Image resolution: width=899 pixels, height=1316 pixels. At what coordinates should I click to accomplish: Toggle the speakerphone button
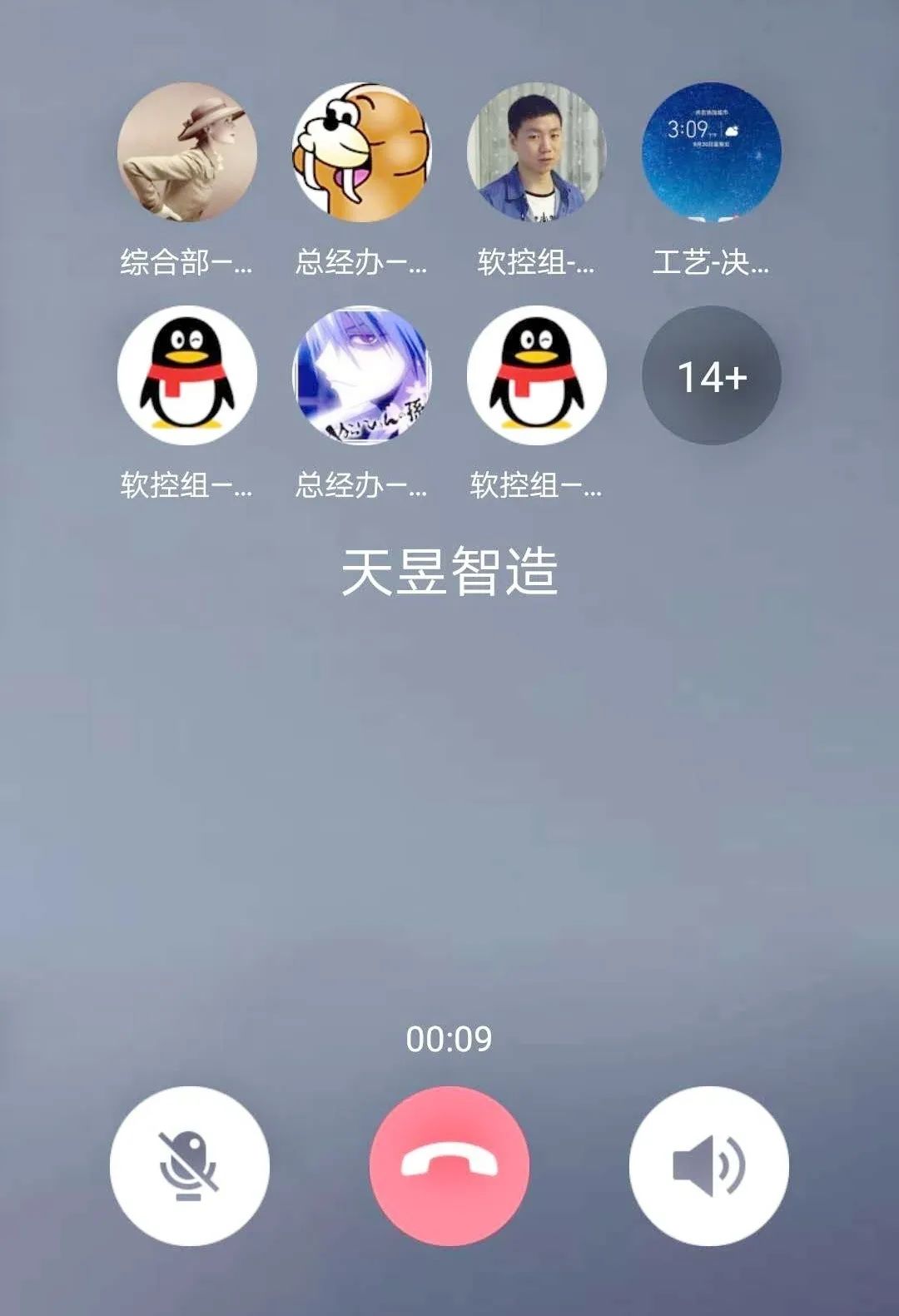709,1165
